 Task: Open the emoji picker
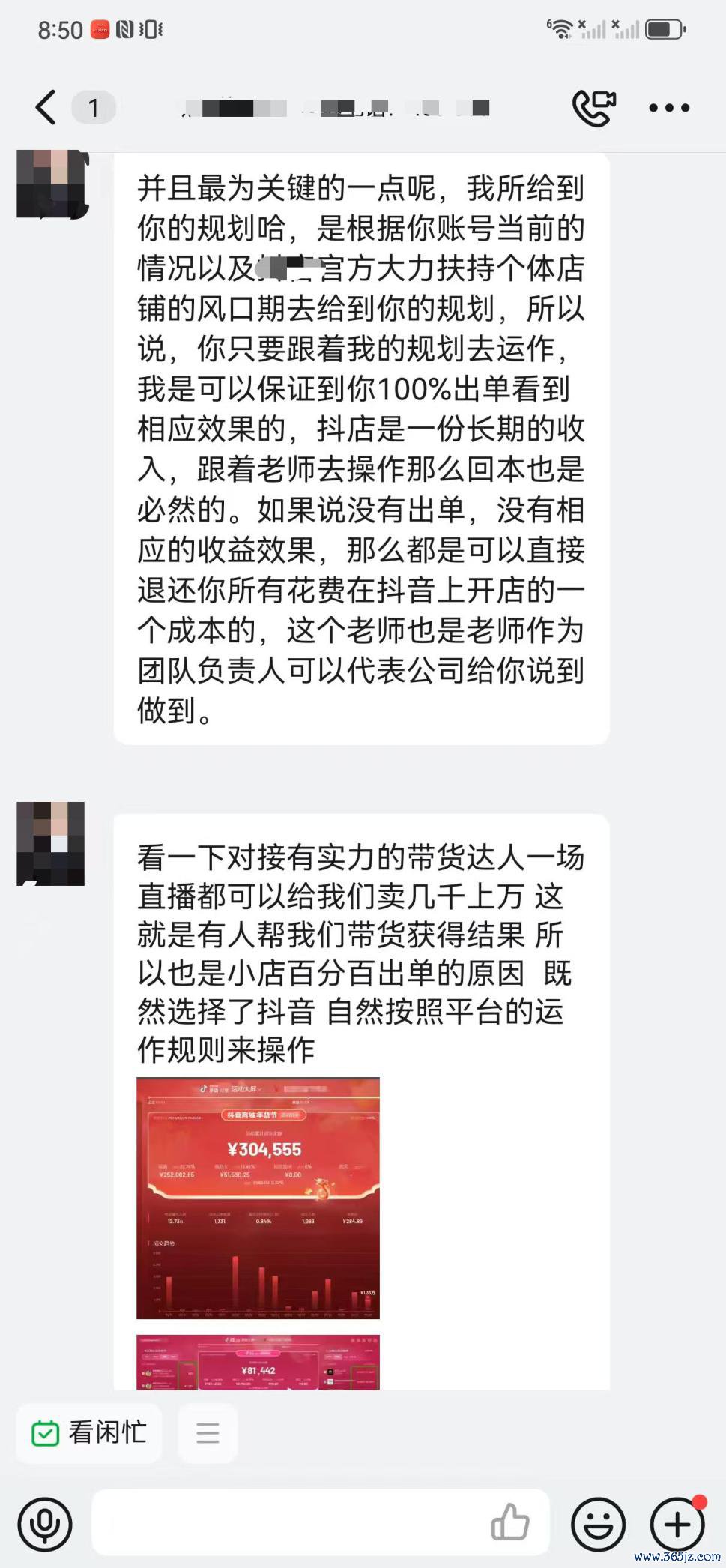pos(597,1523)
